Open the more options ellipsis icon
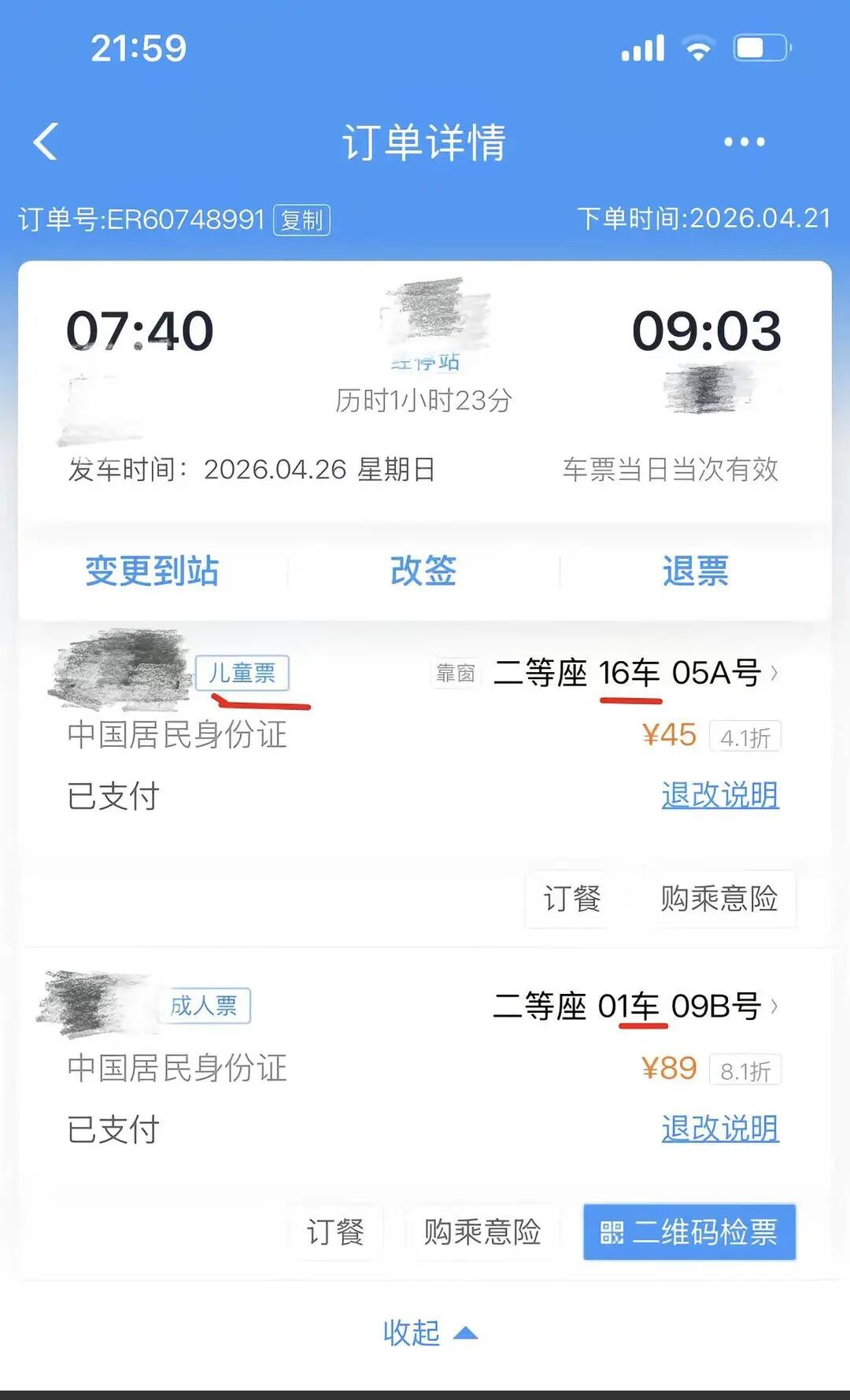 (743, 142)
